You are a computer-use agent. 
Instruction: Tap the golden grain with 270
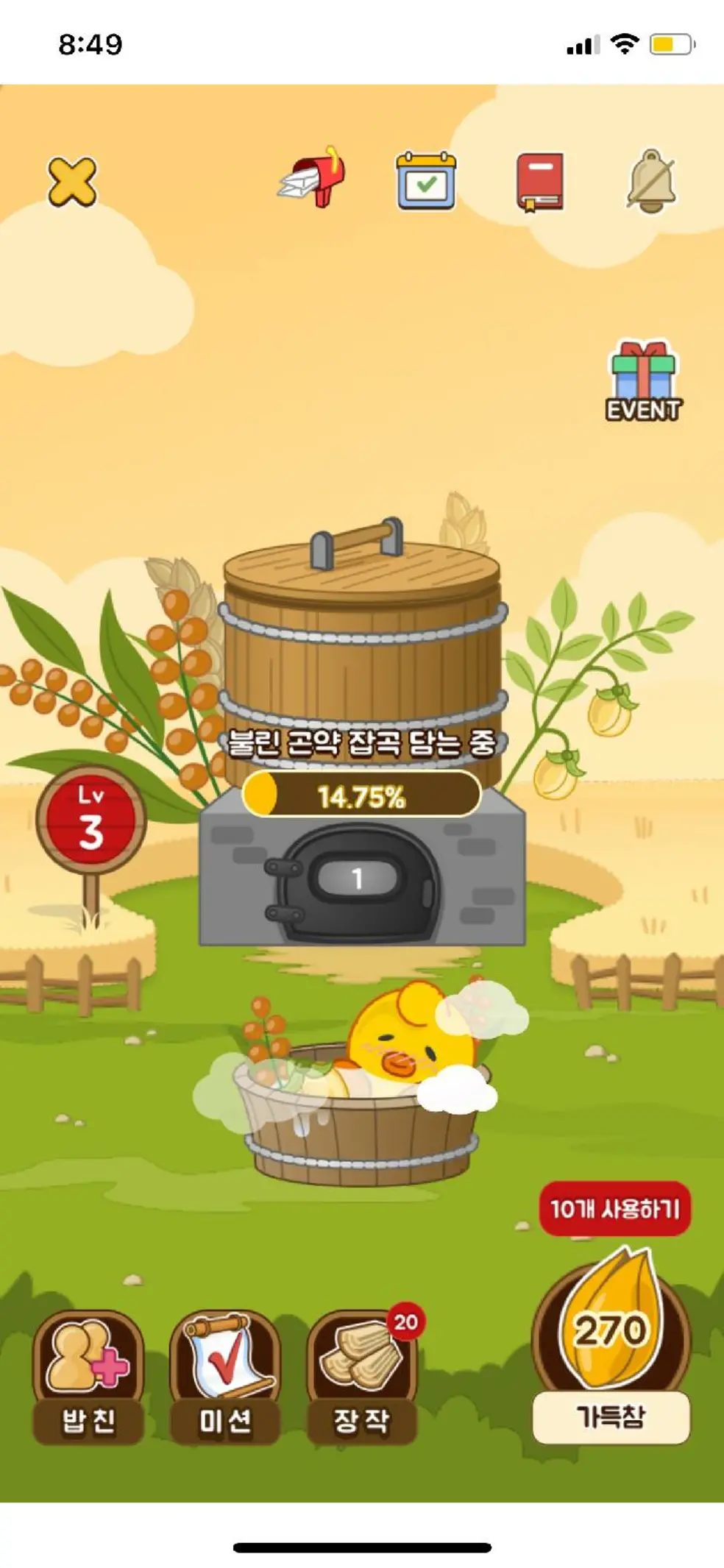(611, 1326)
